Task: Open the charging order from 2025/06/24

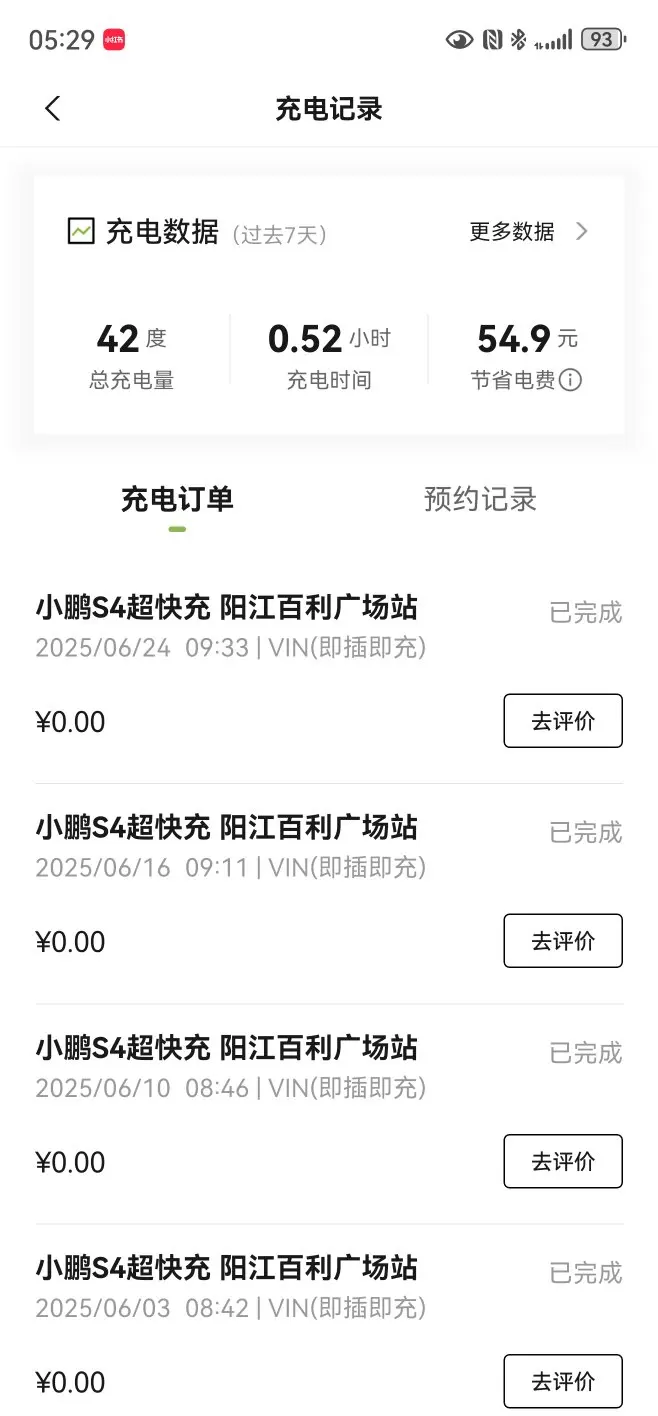Action: point(226,627)
